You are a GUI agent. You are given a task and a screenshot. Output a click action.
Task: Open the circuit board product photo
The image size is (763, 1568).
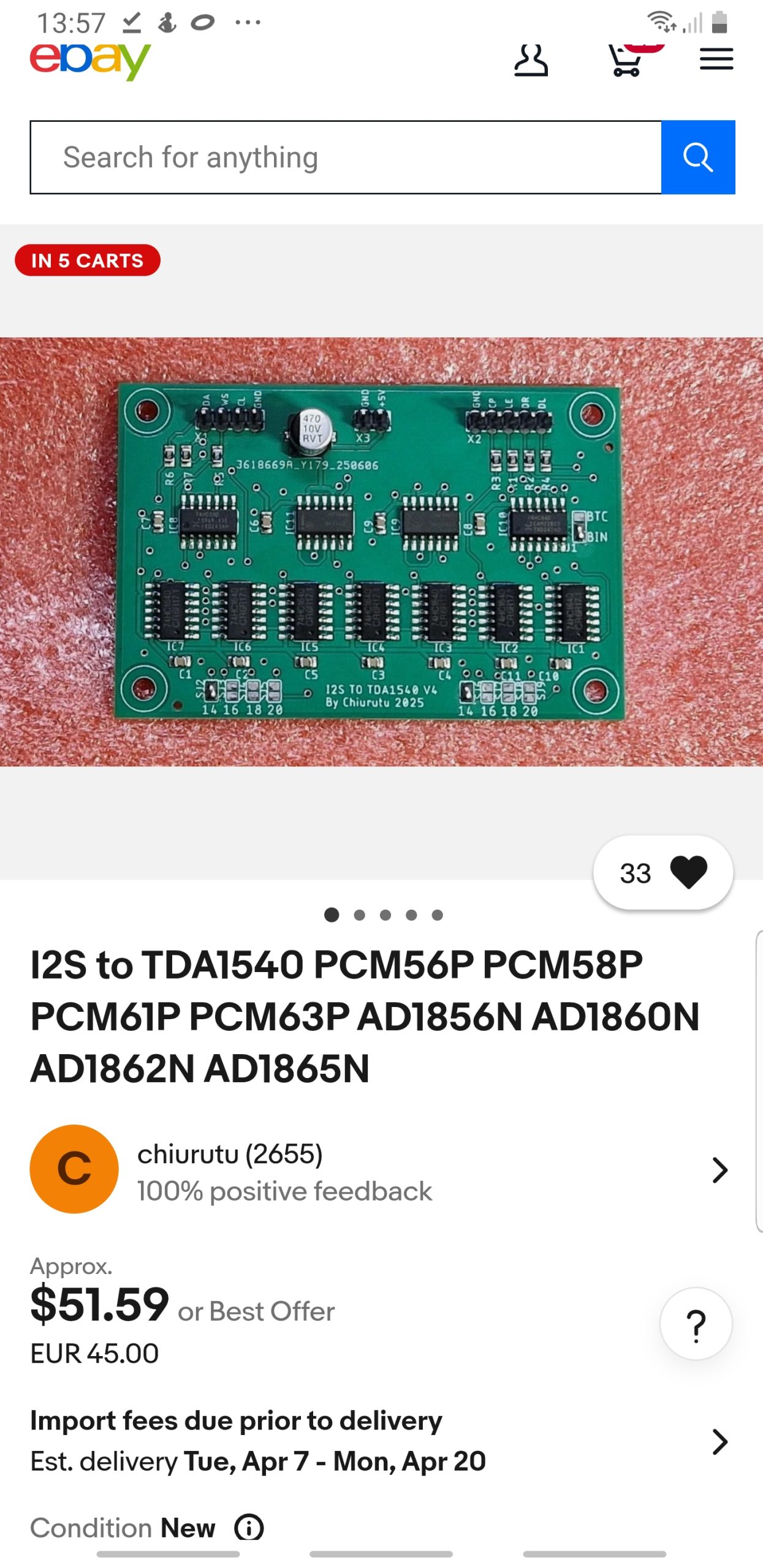381,551
